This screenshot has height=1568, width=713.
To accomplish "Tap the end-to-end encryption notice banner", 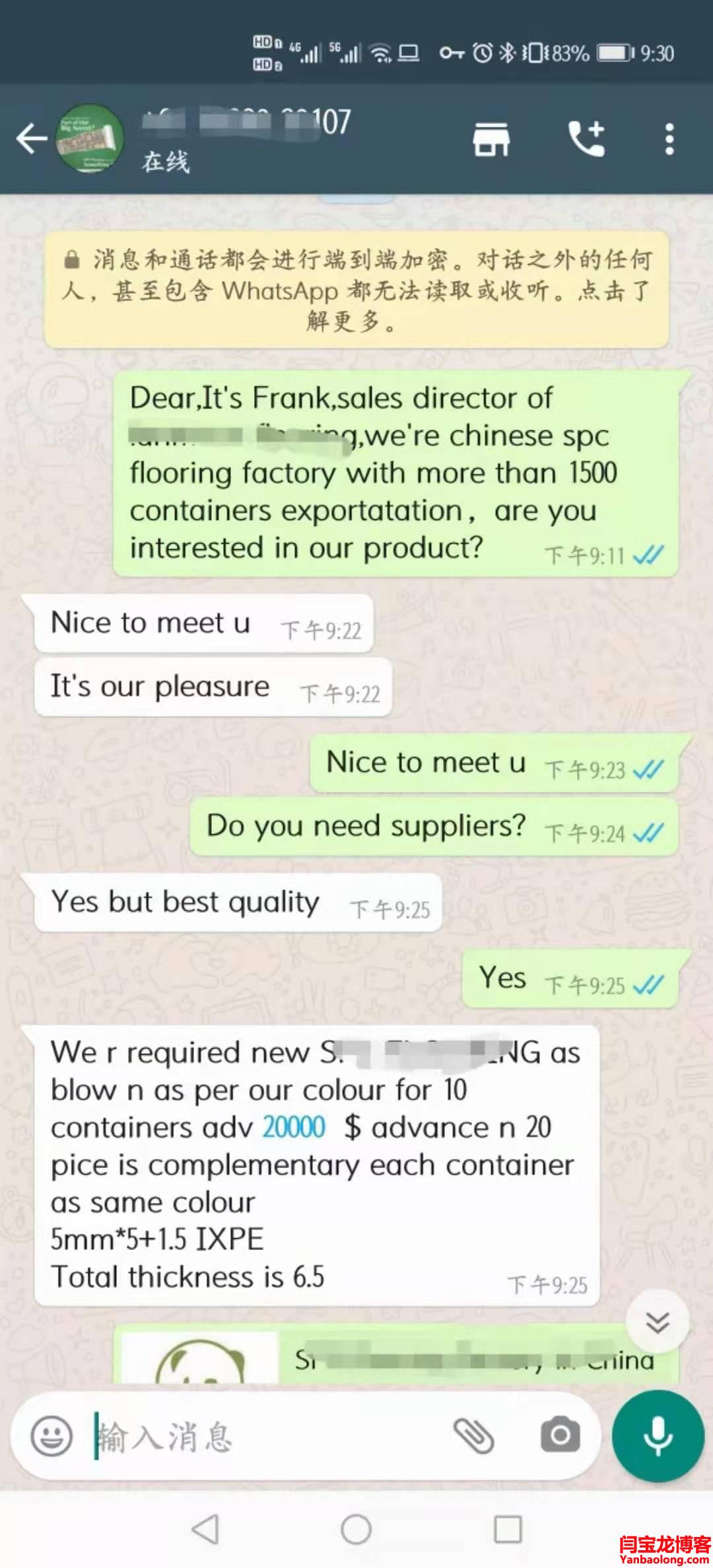I will pyautogui.click(x=356, y=290).
